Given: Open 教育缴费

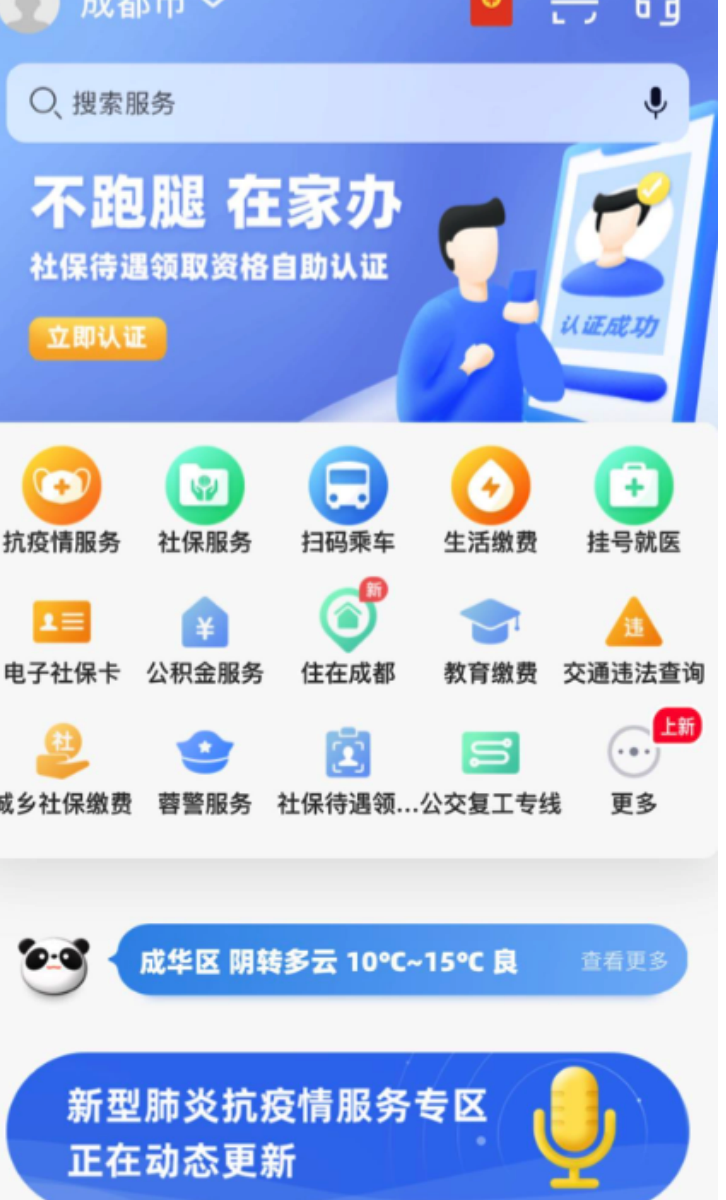Looking at the screenshot, I should pyautogui.click(x=490, y=636).
